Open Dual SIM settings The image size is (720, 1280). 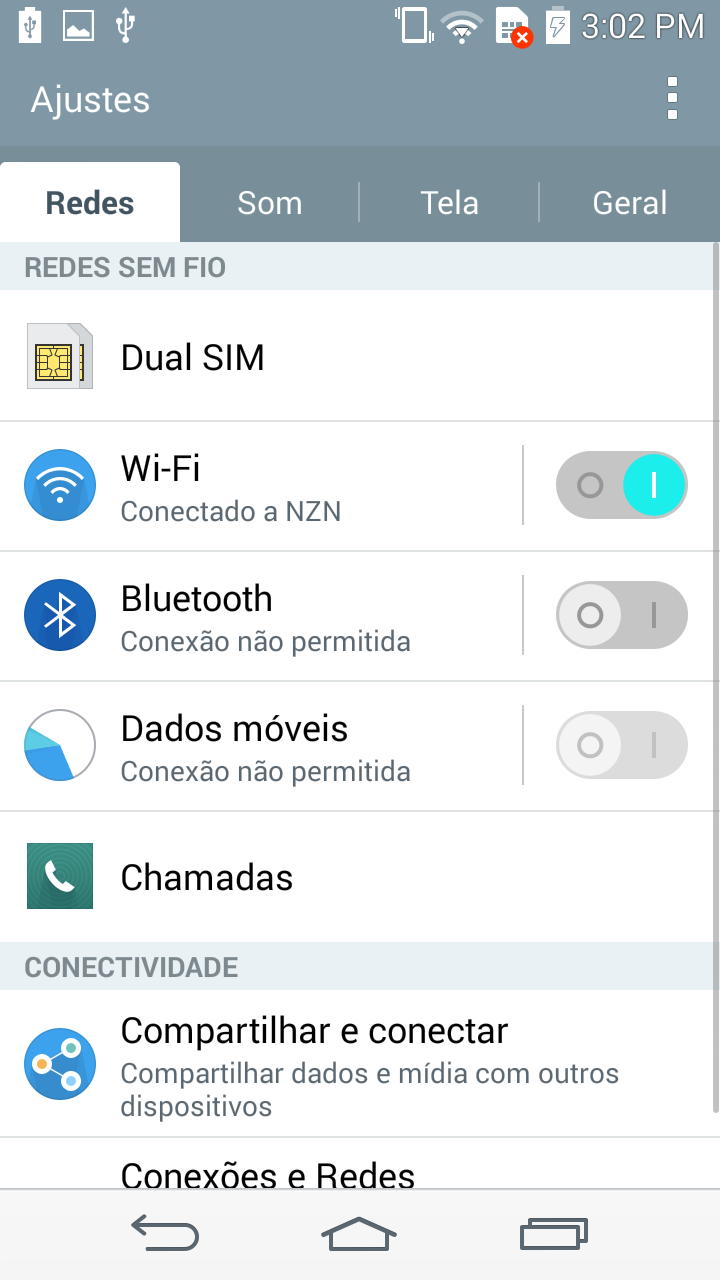coord(360,356)
